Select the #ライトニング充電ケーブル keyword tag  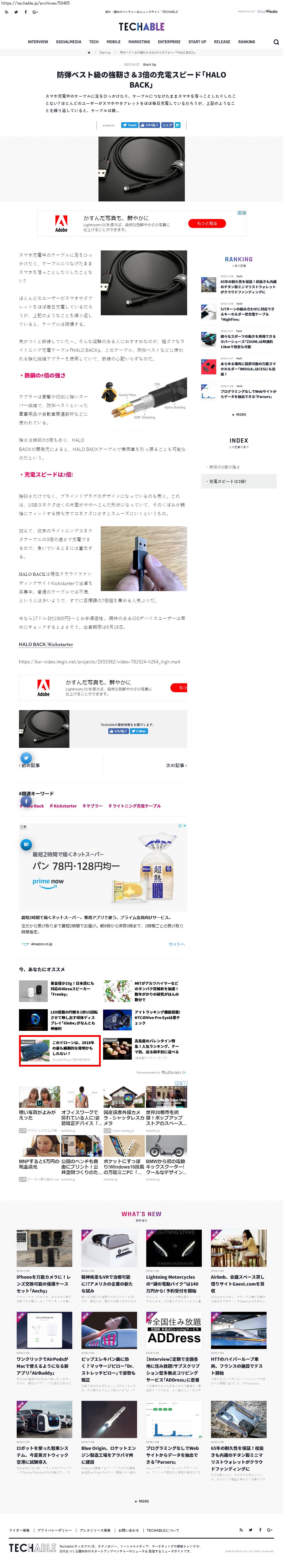coord(134,806)
